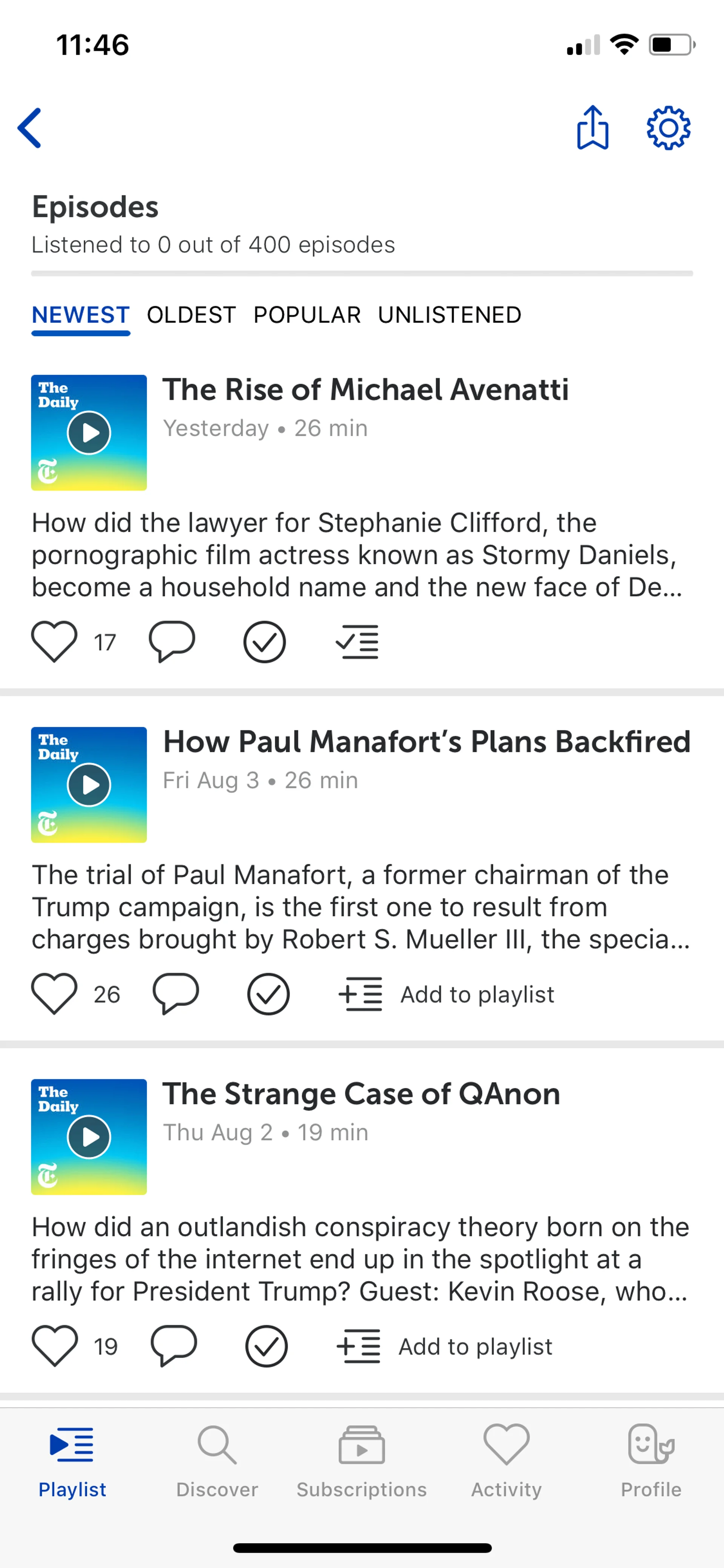
Task: Add the QAnon episode to playlist
Action: click(445, 1346)
